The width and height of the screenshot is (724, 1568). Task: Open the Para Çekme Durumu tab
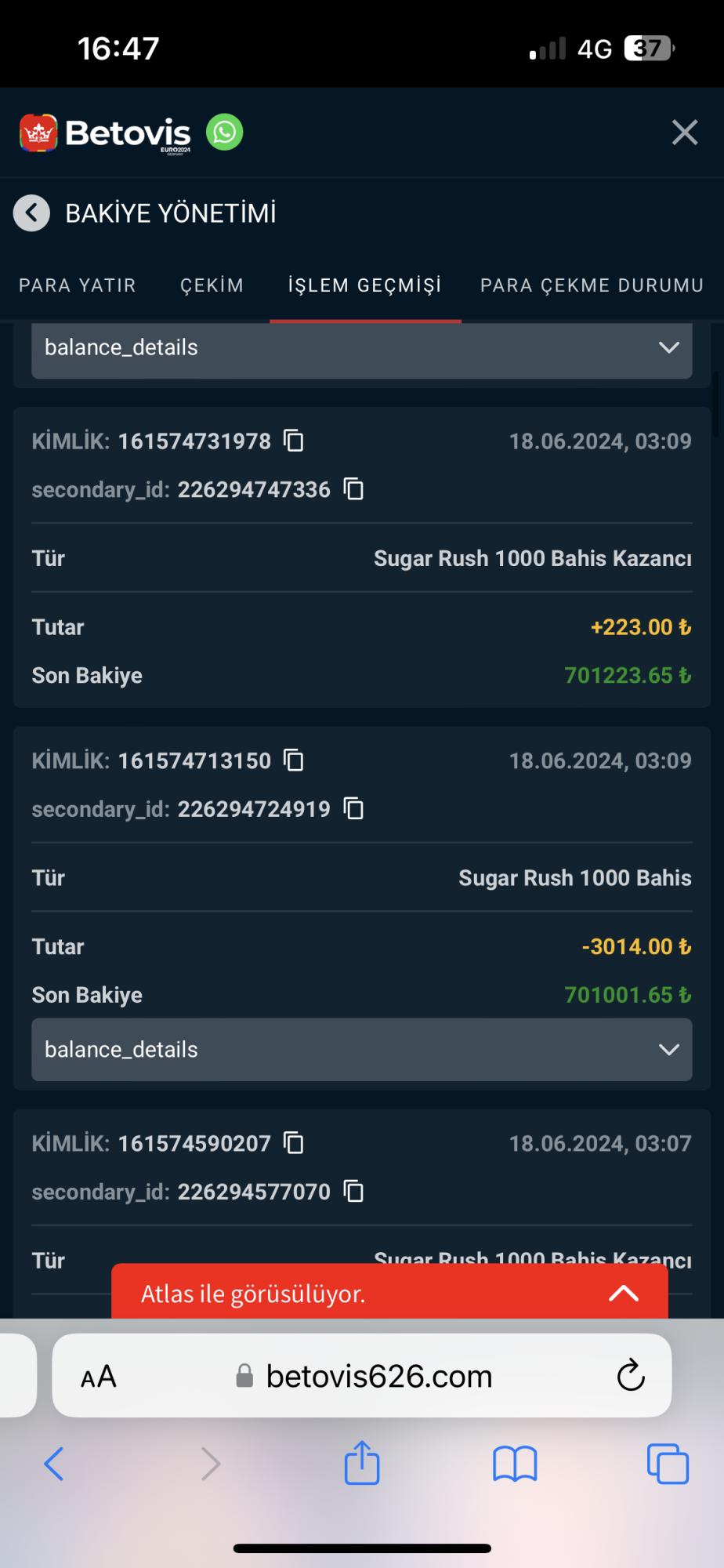pos(592,285)
